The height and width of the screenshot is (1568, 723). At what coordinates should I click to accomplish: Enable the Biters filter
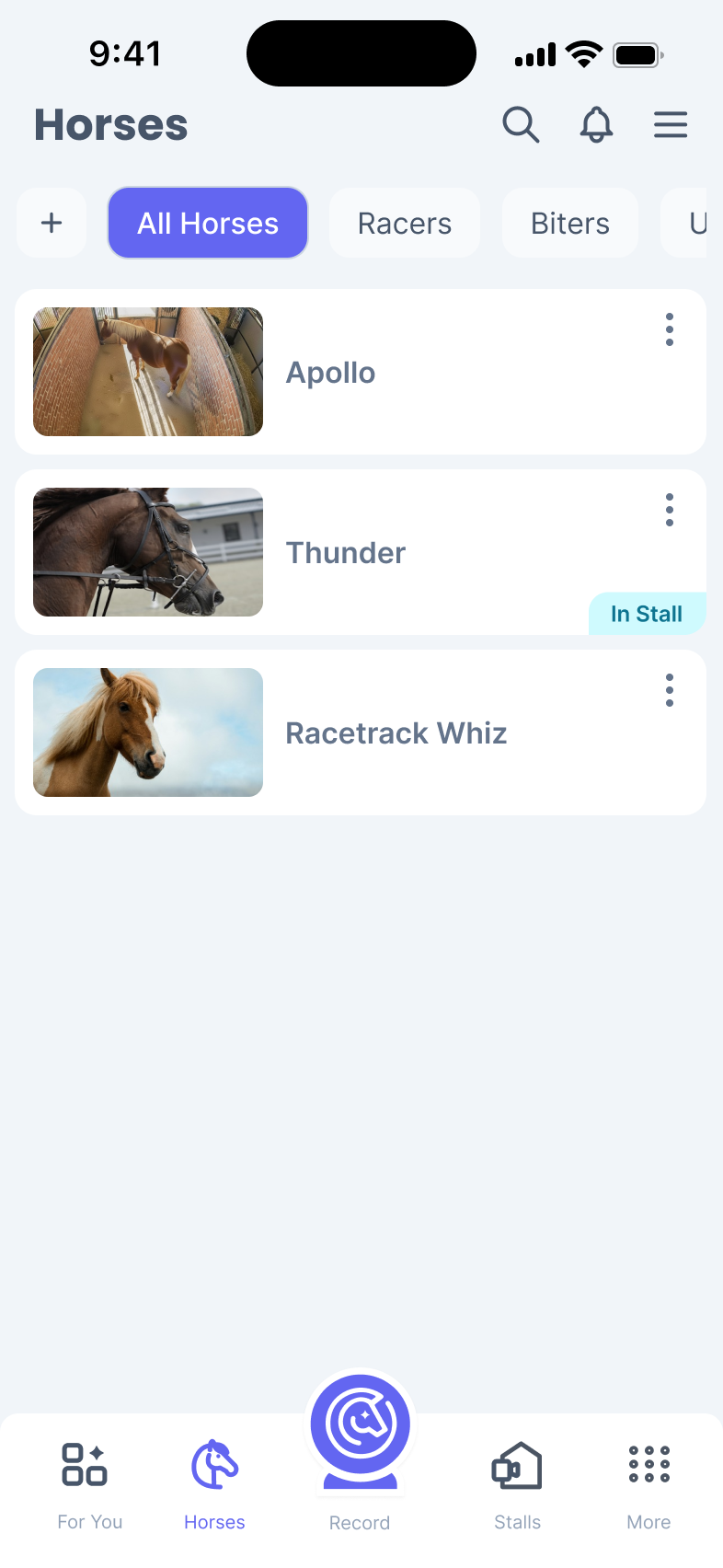(570, 222)
